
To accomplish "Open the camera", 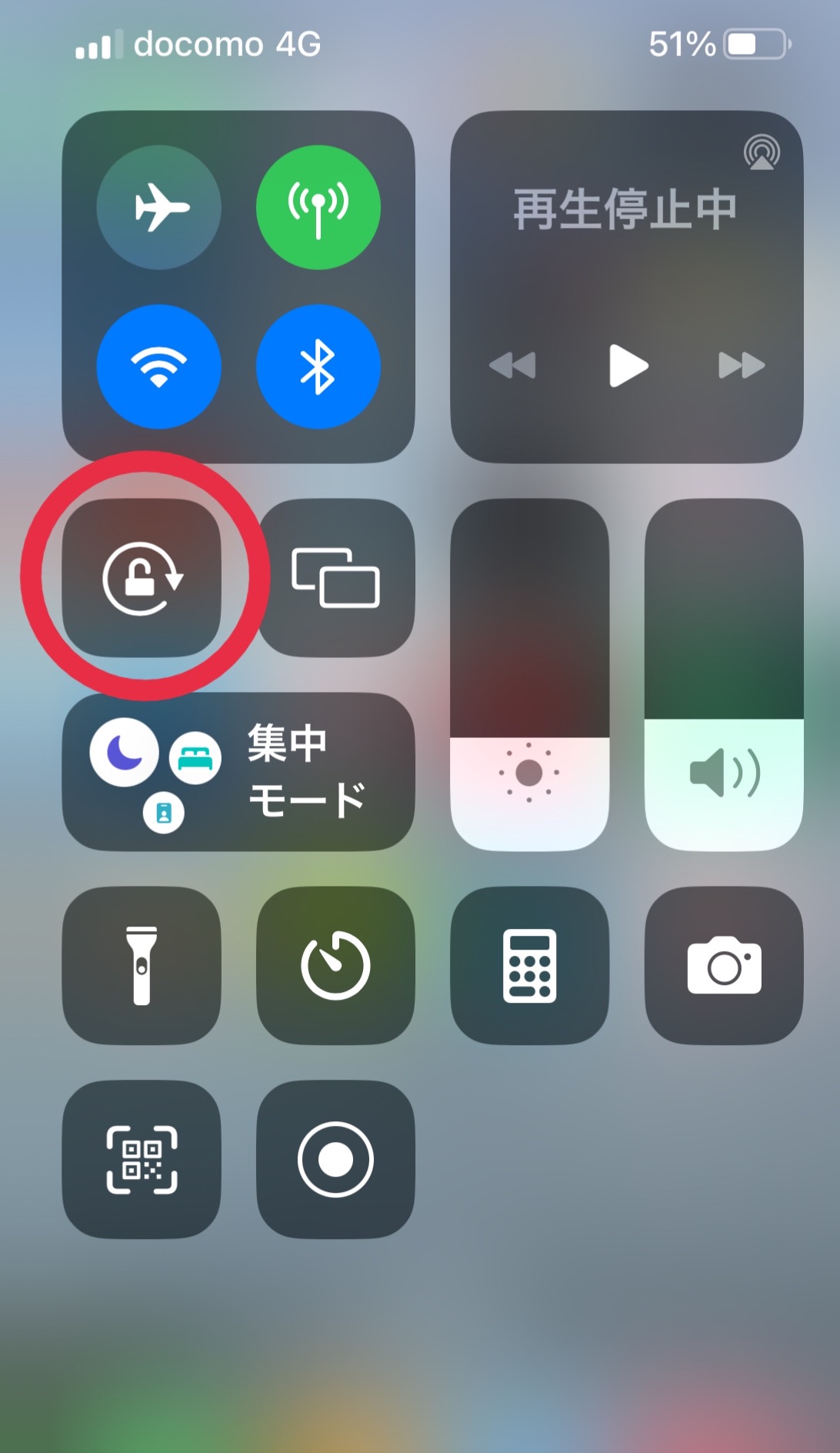I will pos(724,966).
